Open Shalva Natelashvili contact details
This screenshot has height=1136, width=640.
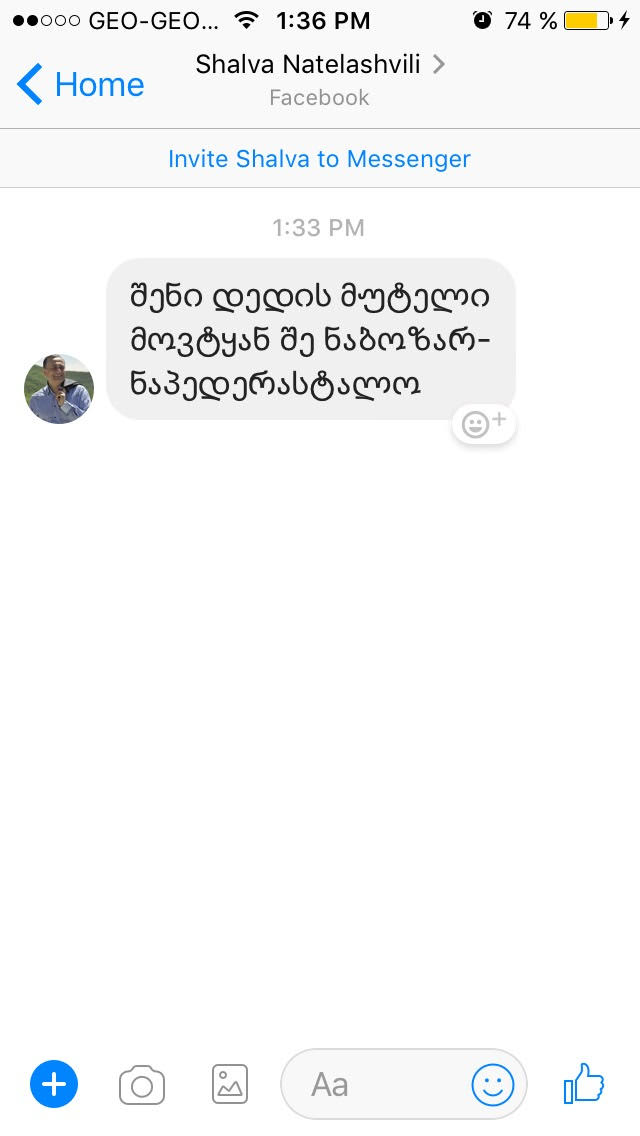(x=320, y=66)
